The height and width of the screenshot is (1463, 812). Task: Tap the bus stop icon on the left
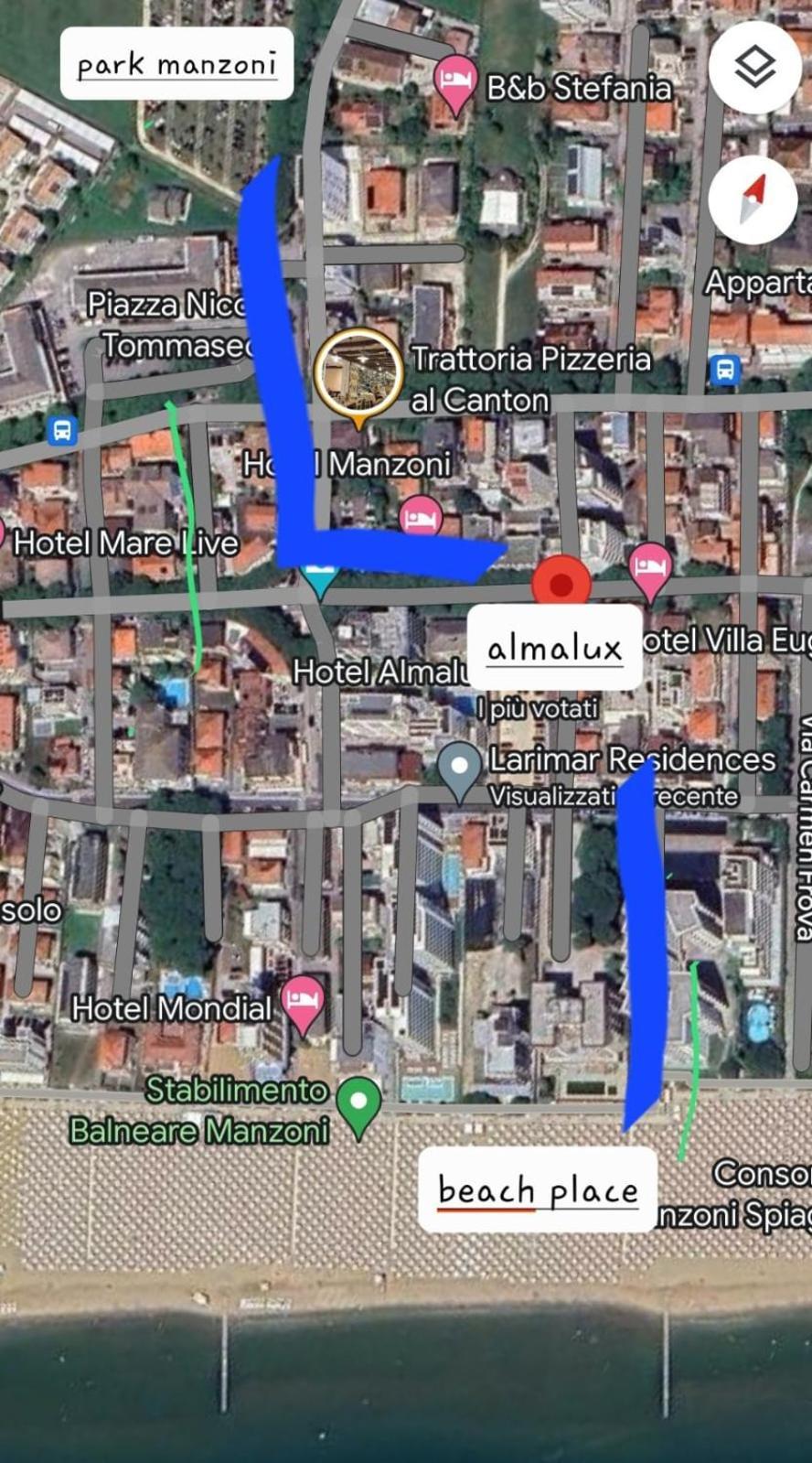click(x=61, y=428)
